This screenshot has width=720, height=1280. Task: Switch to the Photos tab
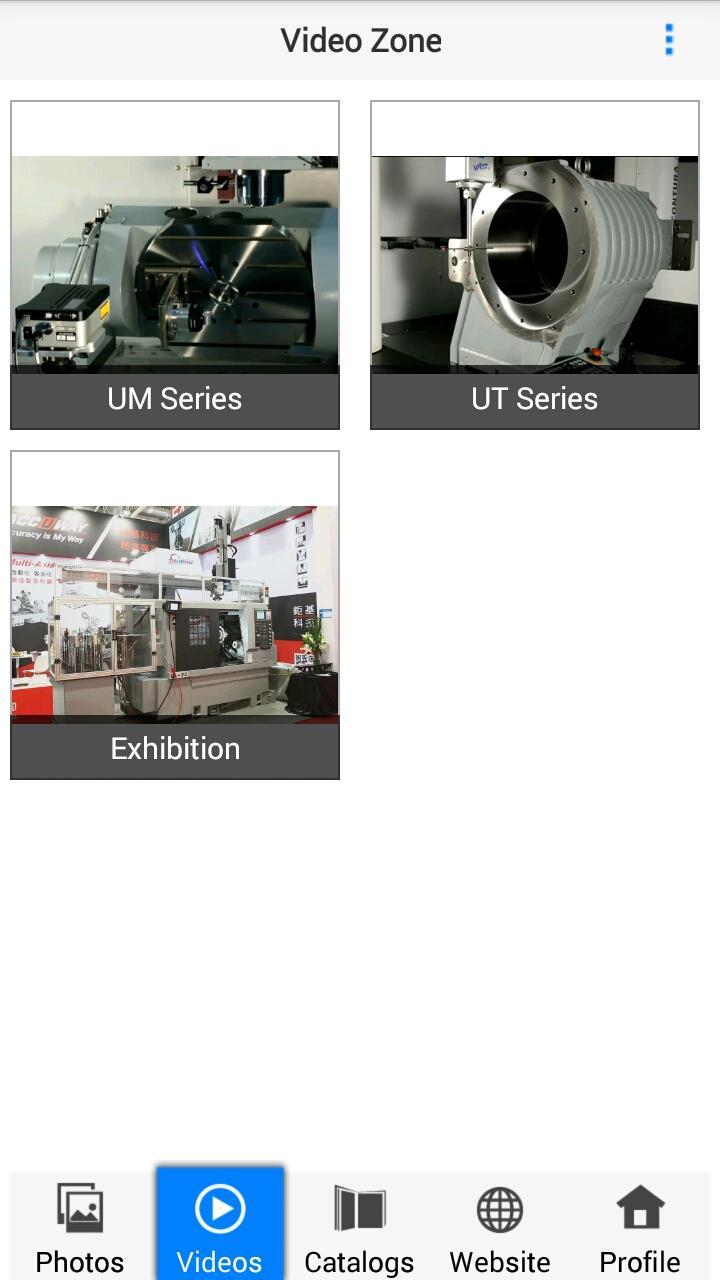click(x=80, y=1227)
